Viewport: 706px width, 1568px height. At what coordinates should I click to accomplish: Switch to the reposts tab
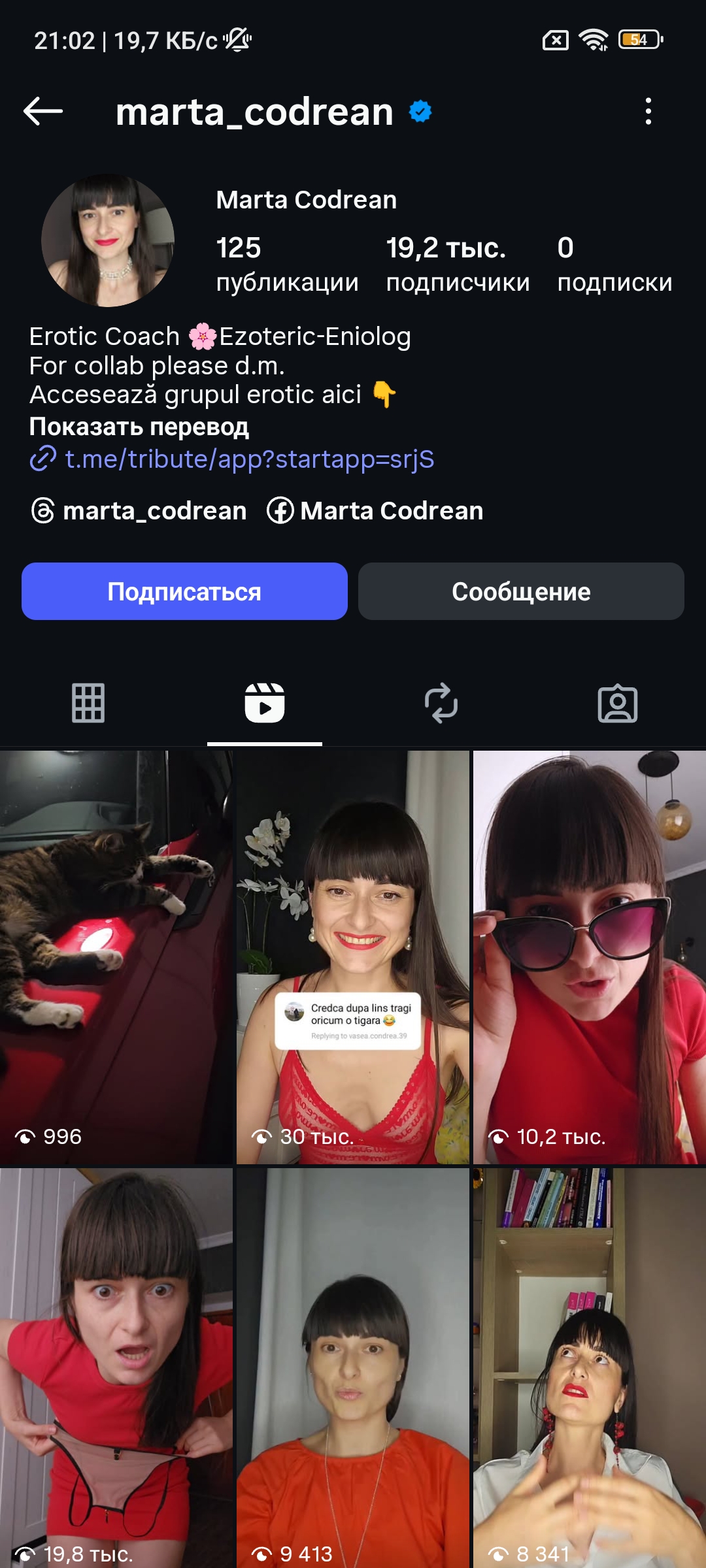(x=441, y=703)
